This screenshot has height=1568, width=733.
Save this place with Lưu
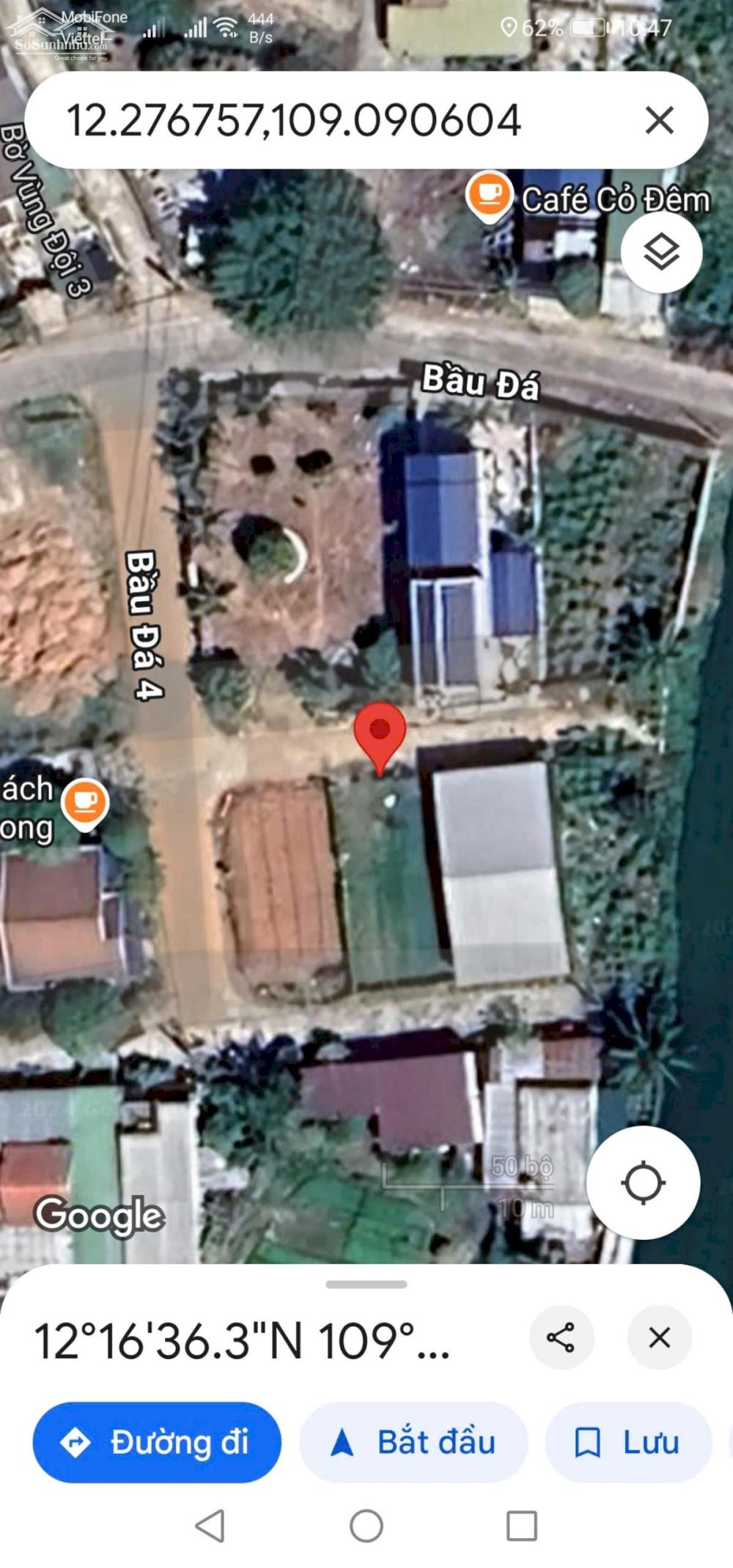coord(628,1442)
